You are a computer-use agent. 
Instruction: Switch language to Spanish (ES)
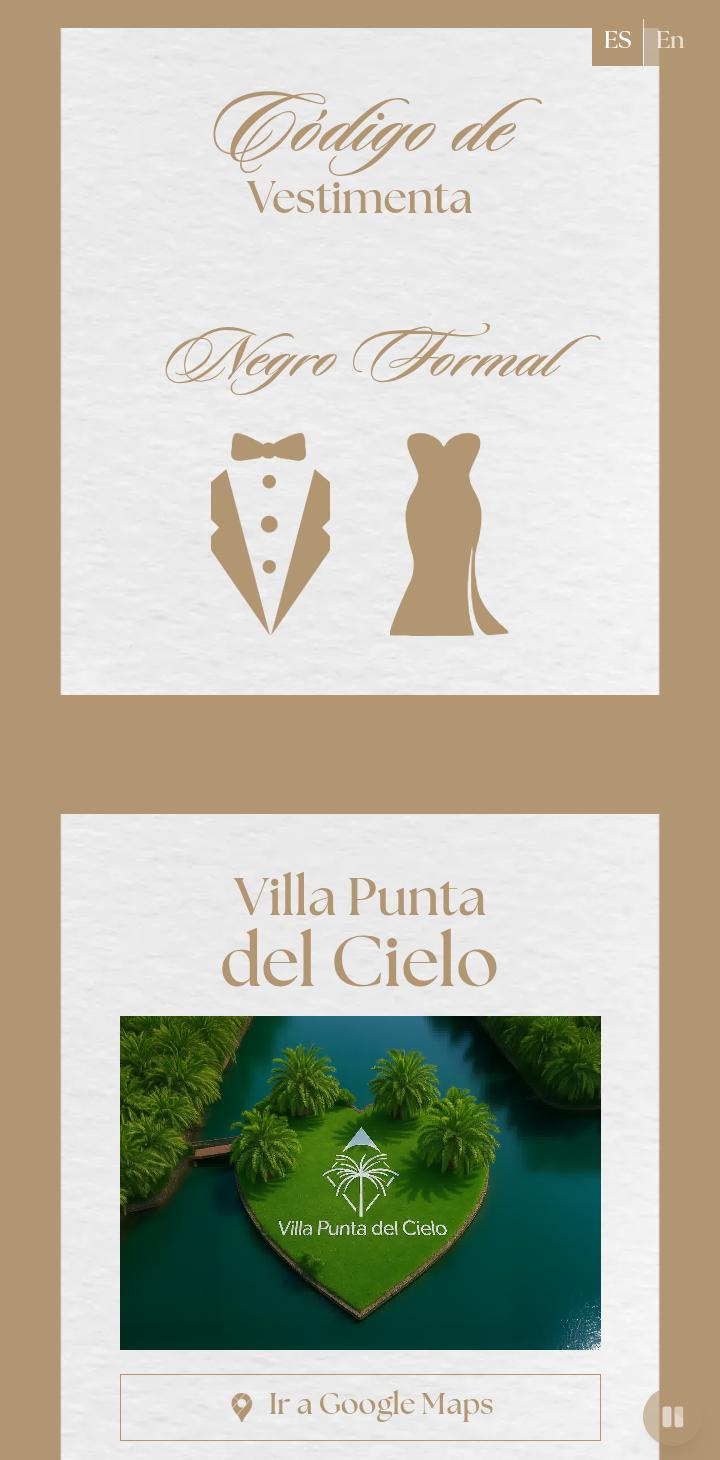617,41
